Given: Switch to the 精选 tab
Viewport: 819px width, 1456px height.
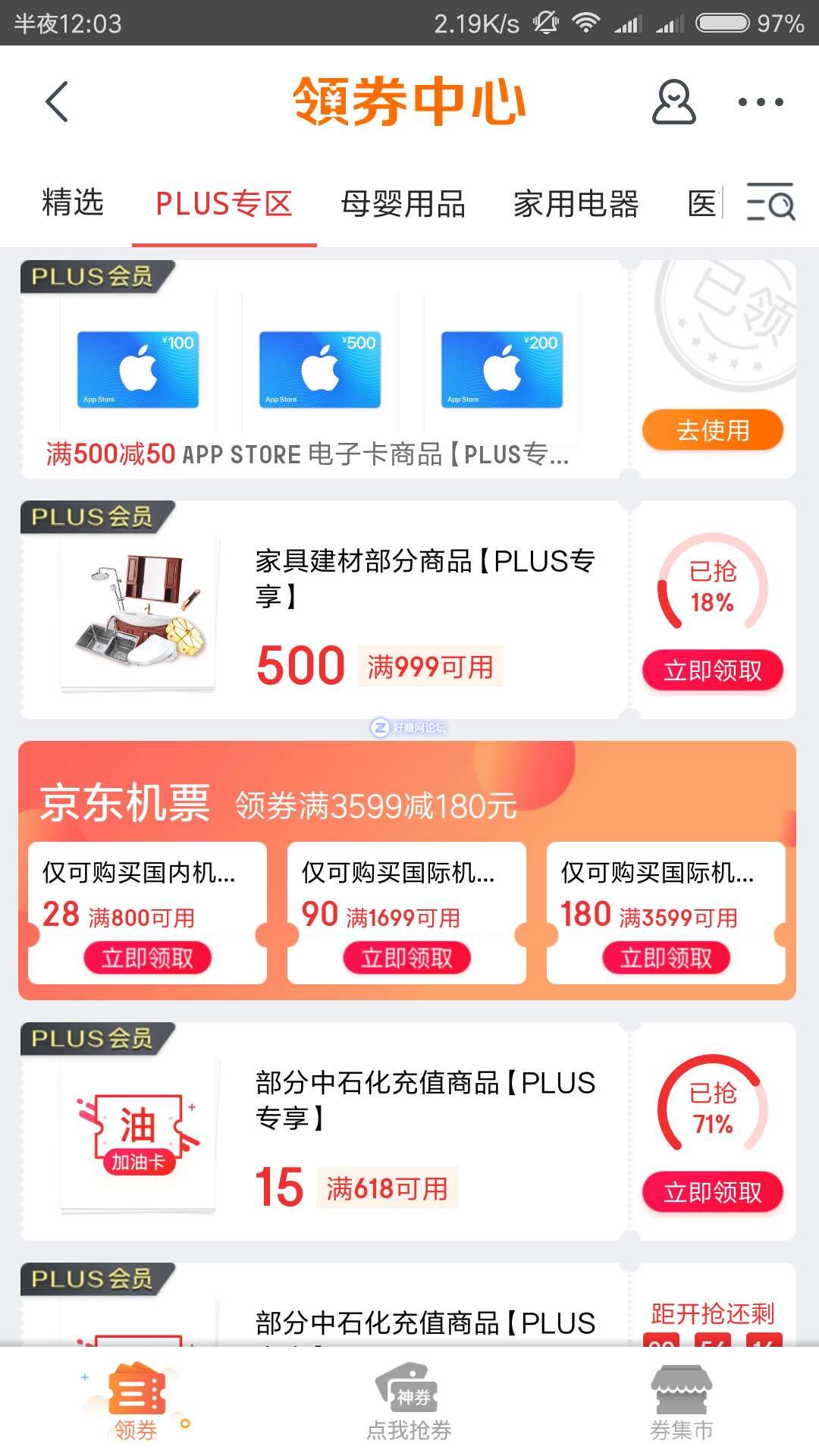Looking at the screenshot, I should [x=72, y=204].
